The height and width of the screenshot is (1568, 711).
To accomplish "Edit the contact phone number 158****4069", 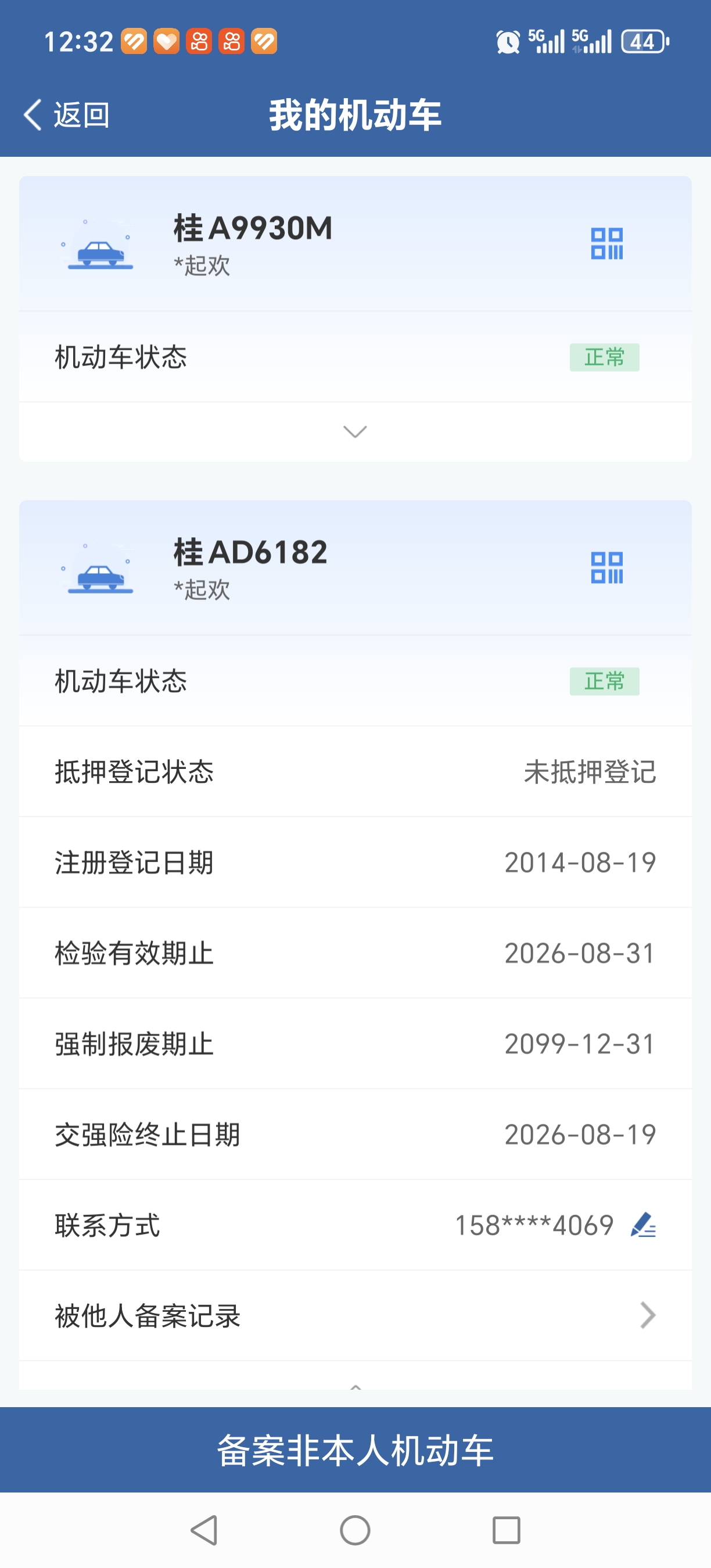I will [x=643, y=1225].
